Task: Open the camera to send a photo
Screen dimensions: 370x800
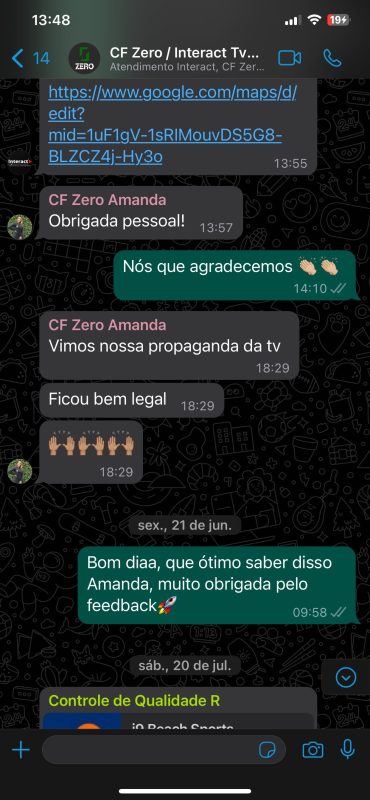Action: click(x=312, y=749)
